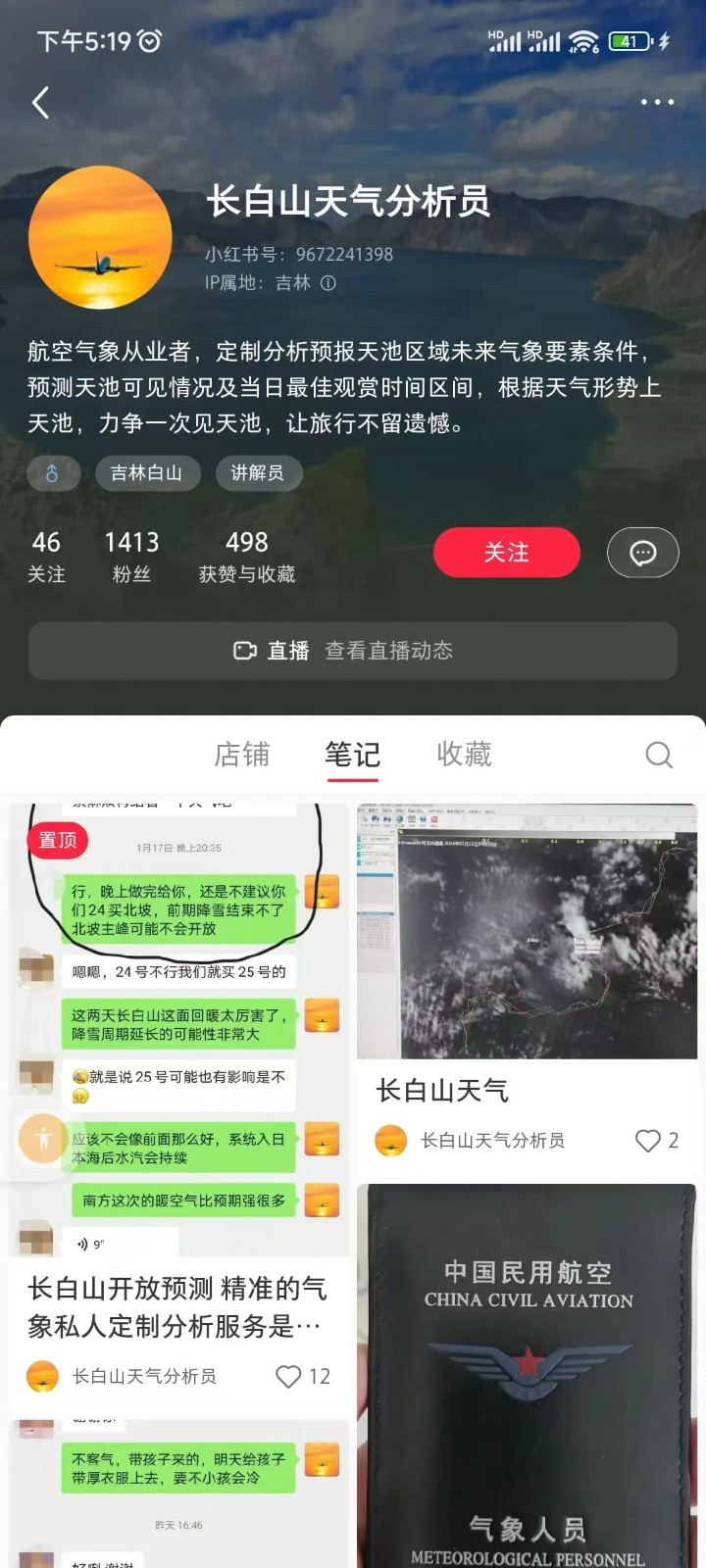Go back with the top-left arrow

pyautogui.click(x=40, y=103)
